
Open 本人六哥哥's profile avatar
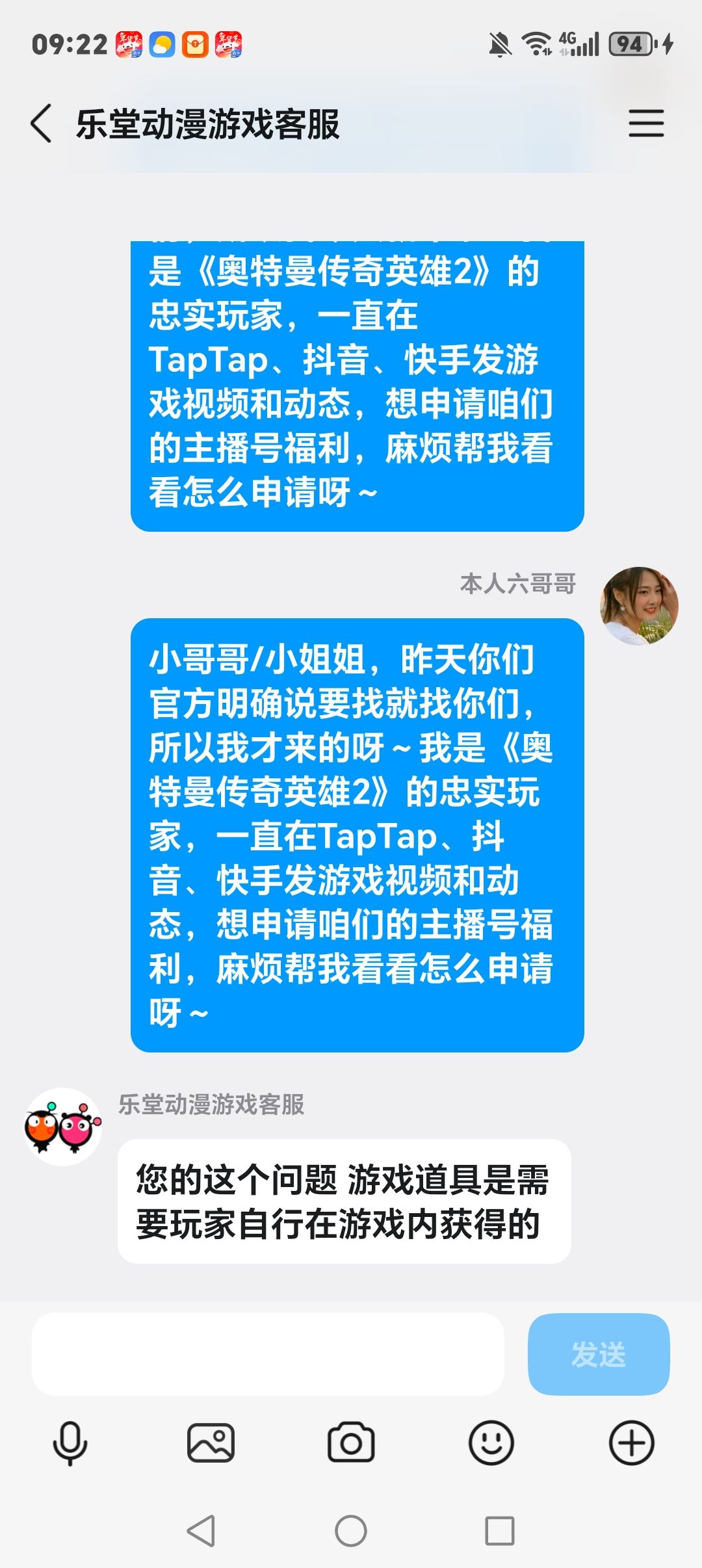pyautogui.click(x=639, y=605)
